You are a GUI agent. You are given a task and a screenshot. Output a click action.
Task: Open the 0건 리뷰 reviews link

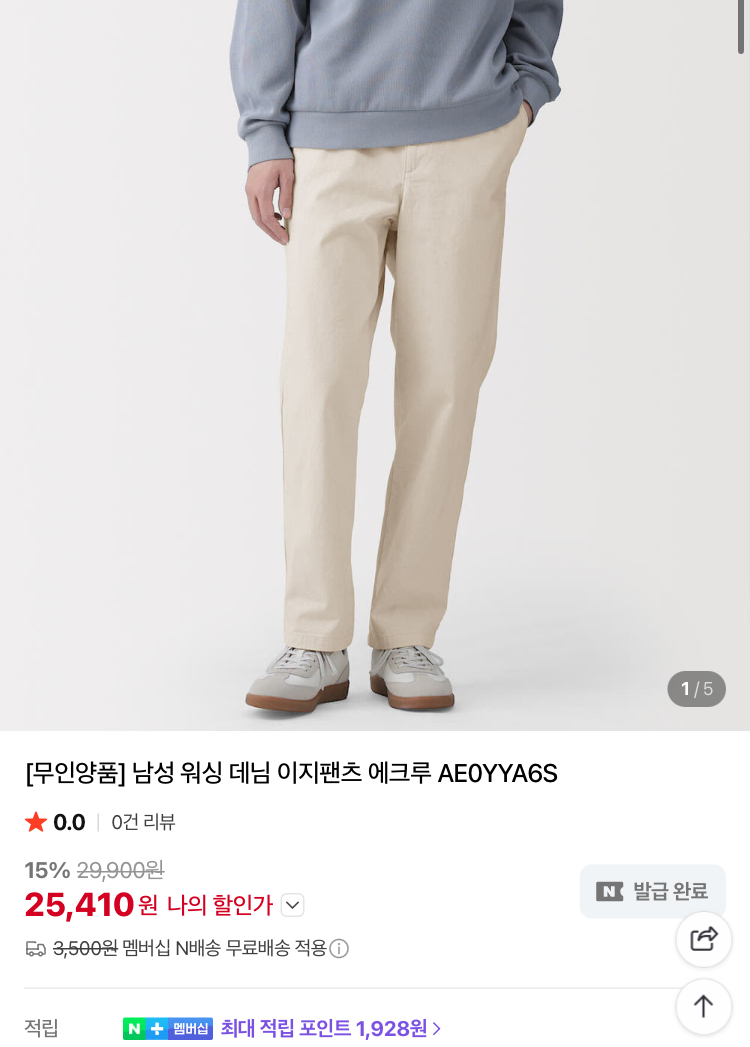[x=143, y=822]
